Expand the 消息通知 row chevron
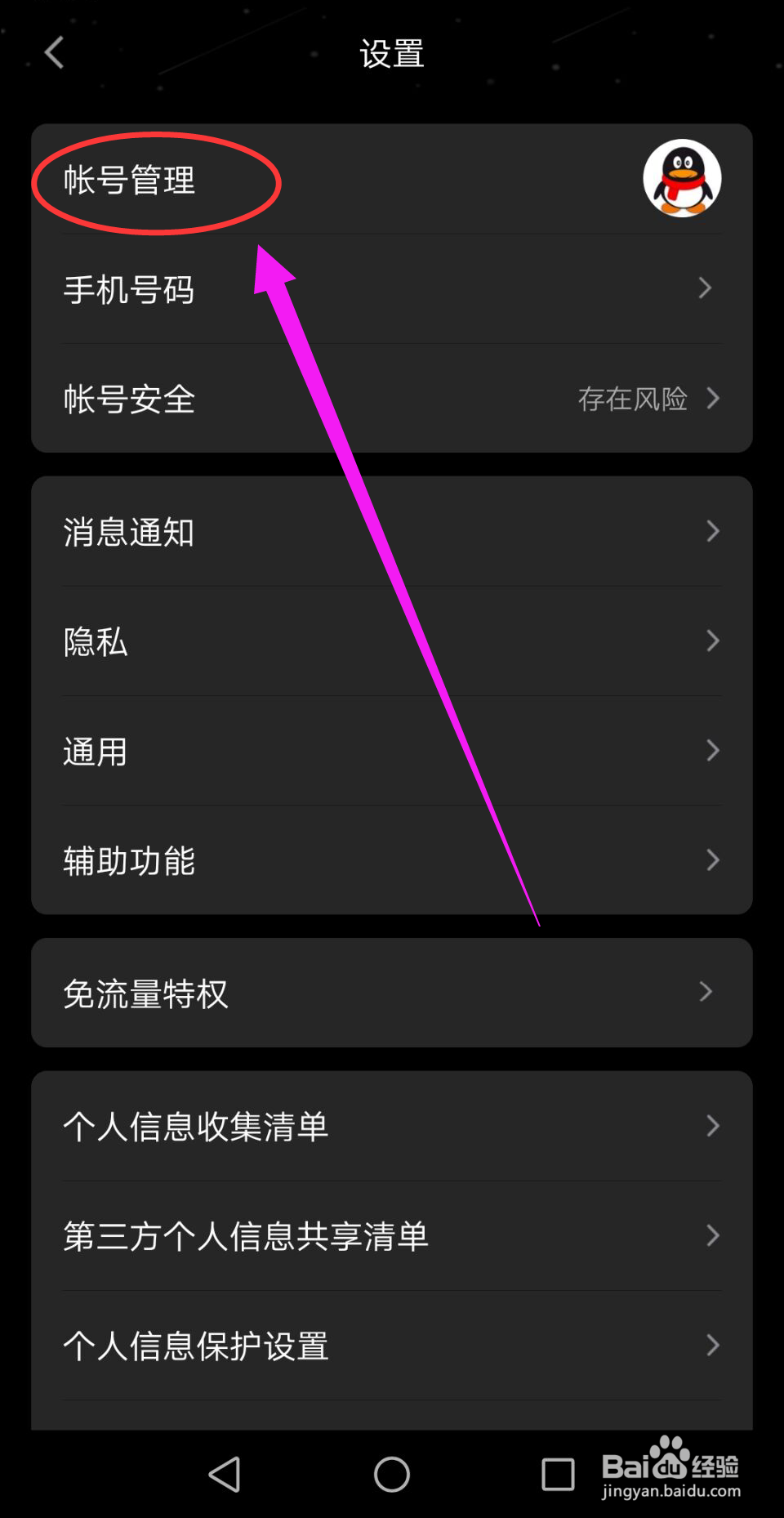784x1518 pixels. (712, 531)
